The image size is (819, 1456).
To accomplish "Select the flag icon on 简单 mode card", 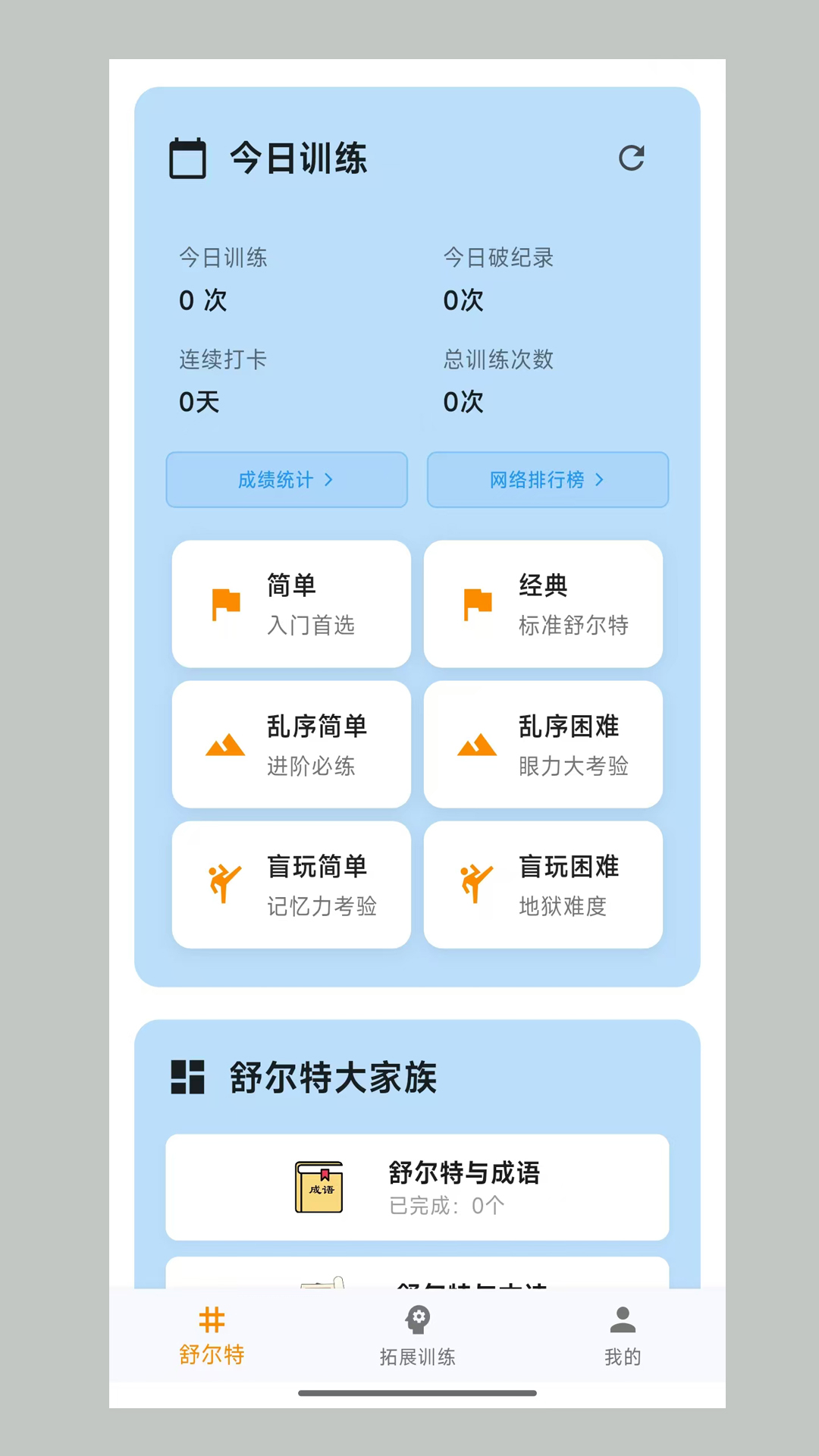I will tap(224, 603).
